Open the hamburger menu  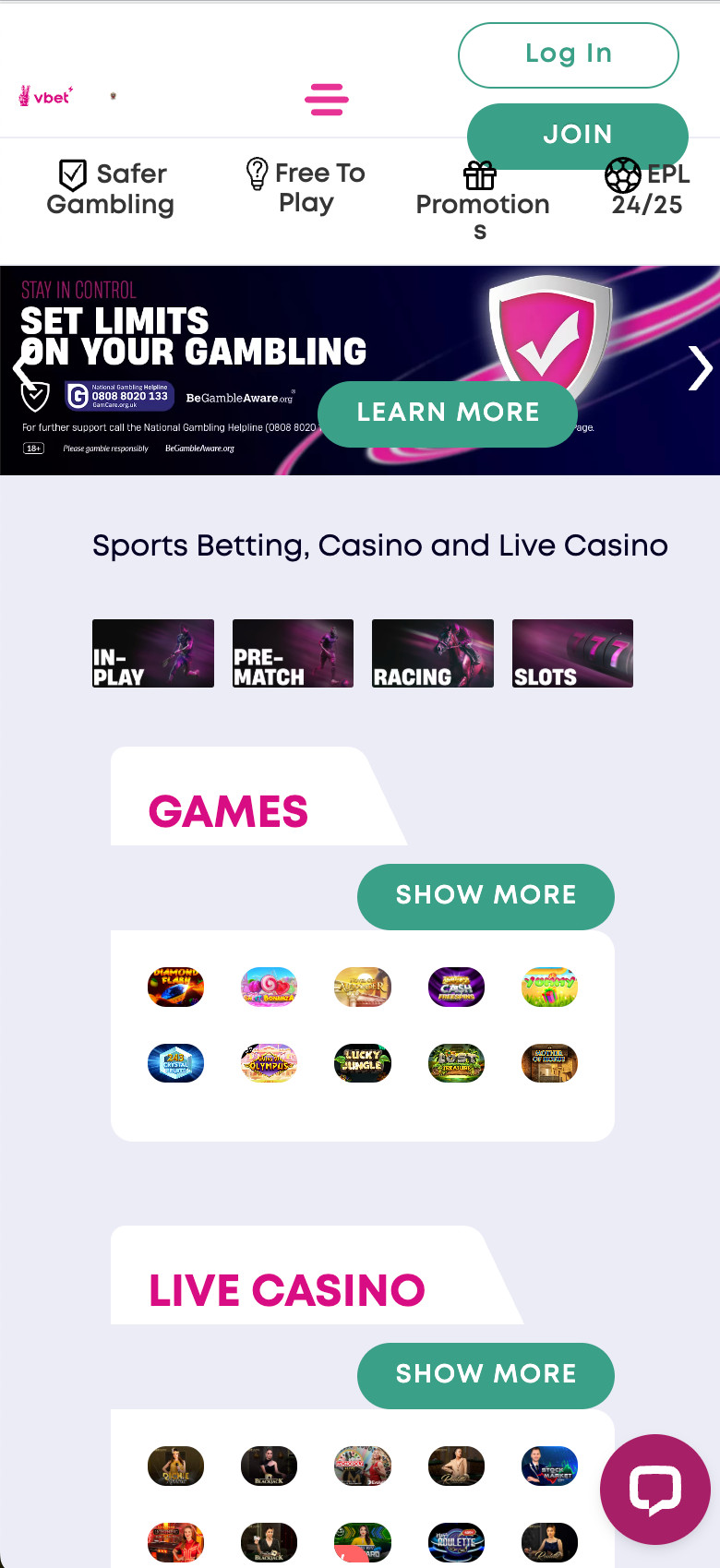[327, 99]
